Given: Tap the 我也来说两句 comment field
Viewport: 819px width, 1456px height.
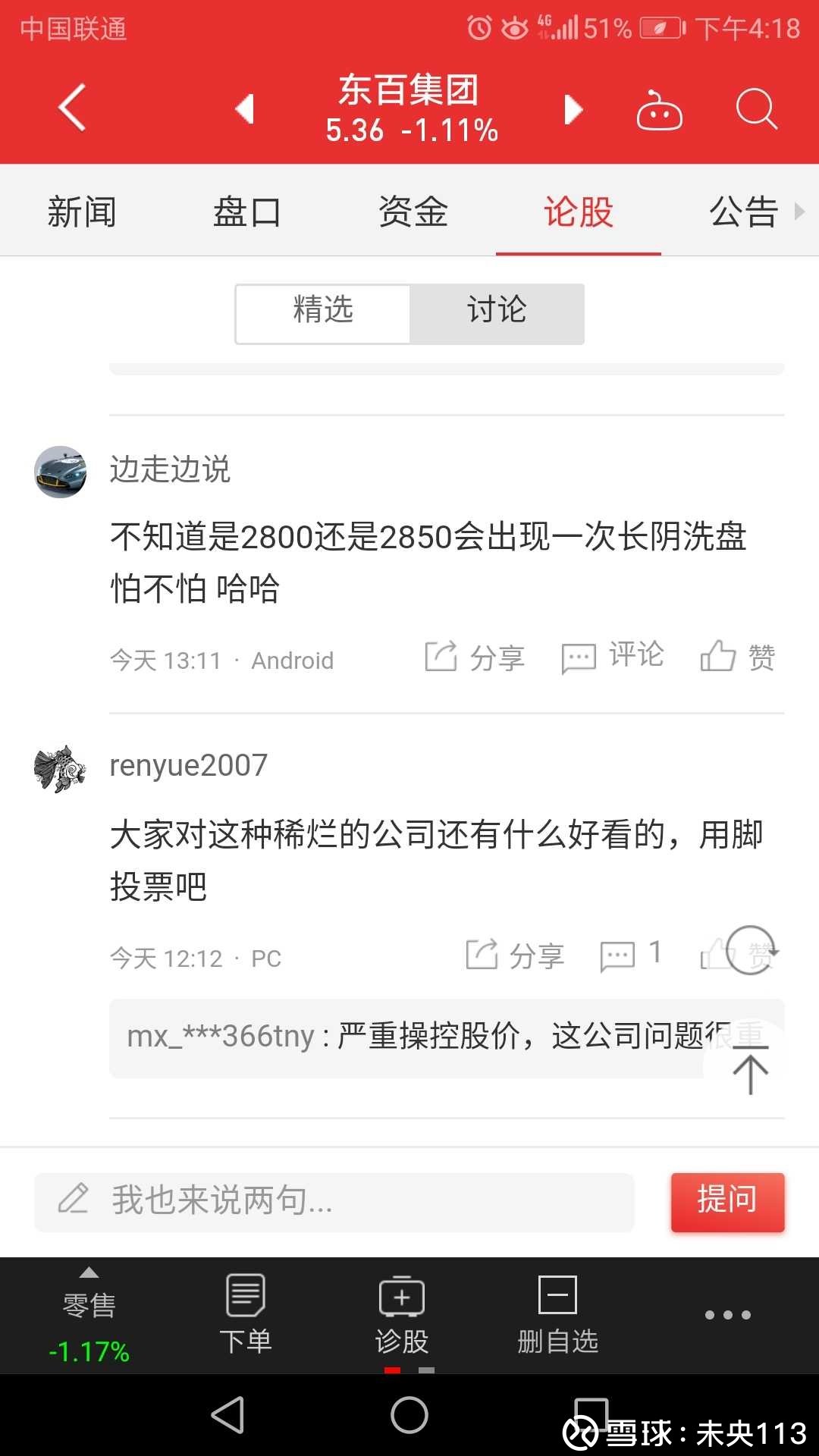Looking at the screenshot, I should point(334,1202).
